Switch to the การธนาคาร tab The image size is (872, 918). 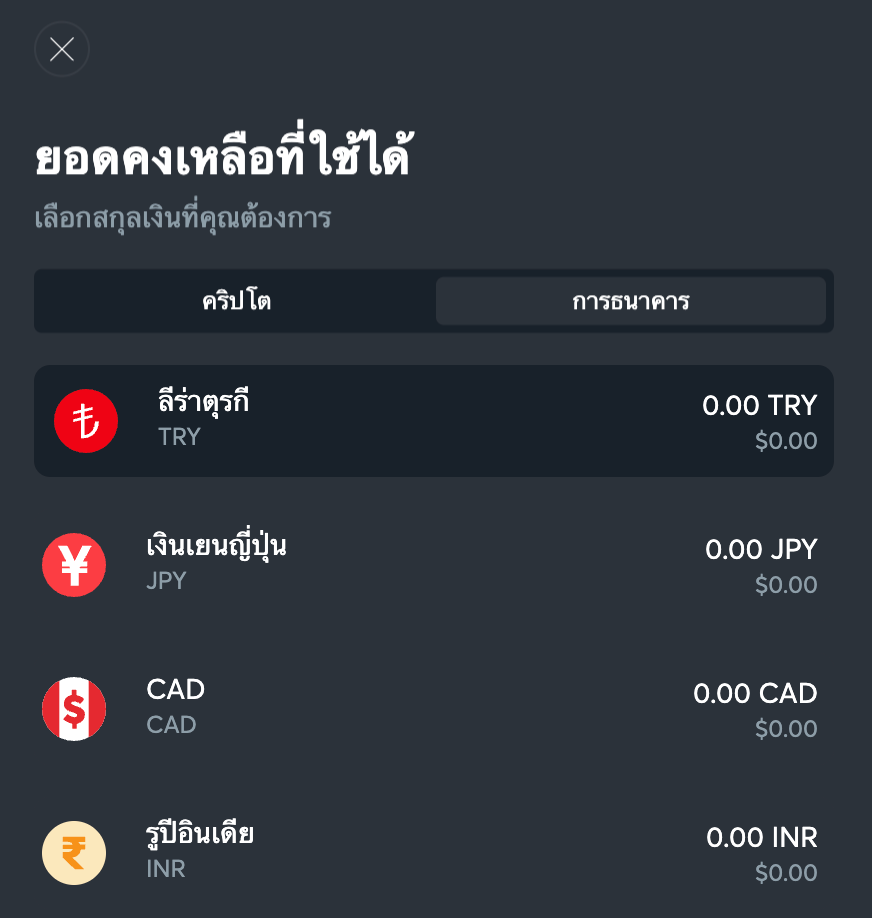tap(631, 301)
